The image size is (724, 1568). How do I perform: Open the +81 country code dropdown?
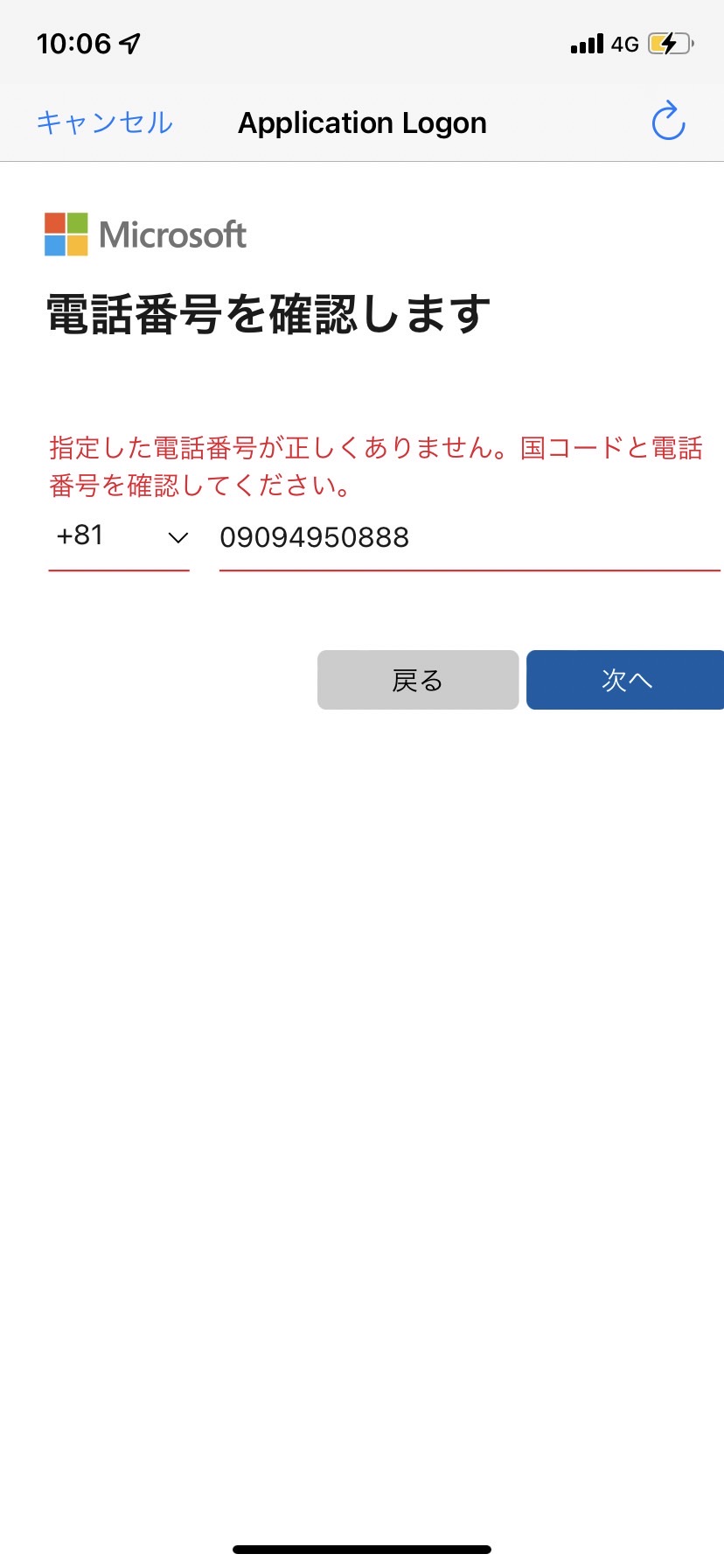click(119, 536)
